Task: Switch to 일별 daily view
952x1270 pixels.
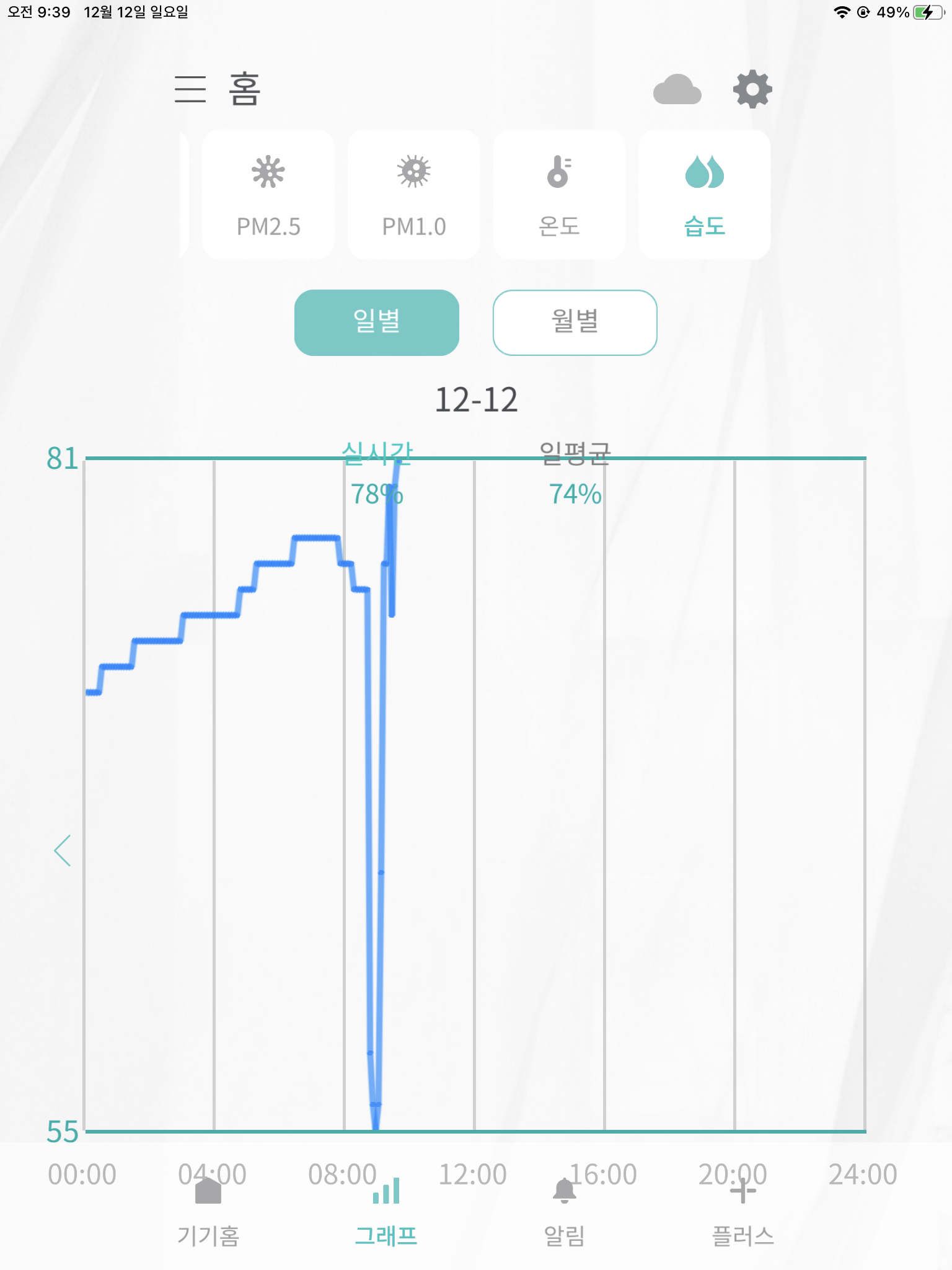Action: (x=376, y=322)
